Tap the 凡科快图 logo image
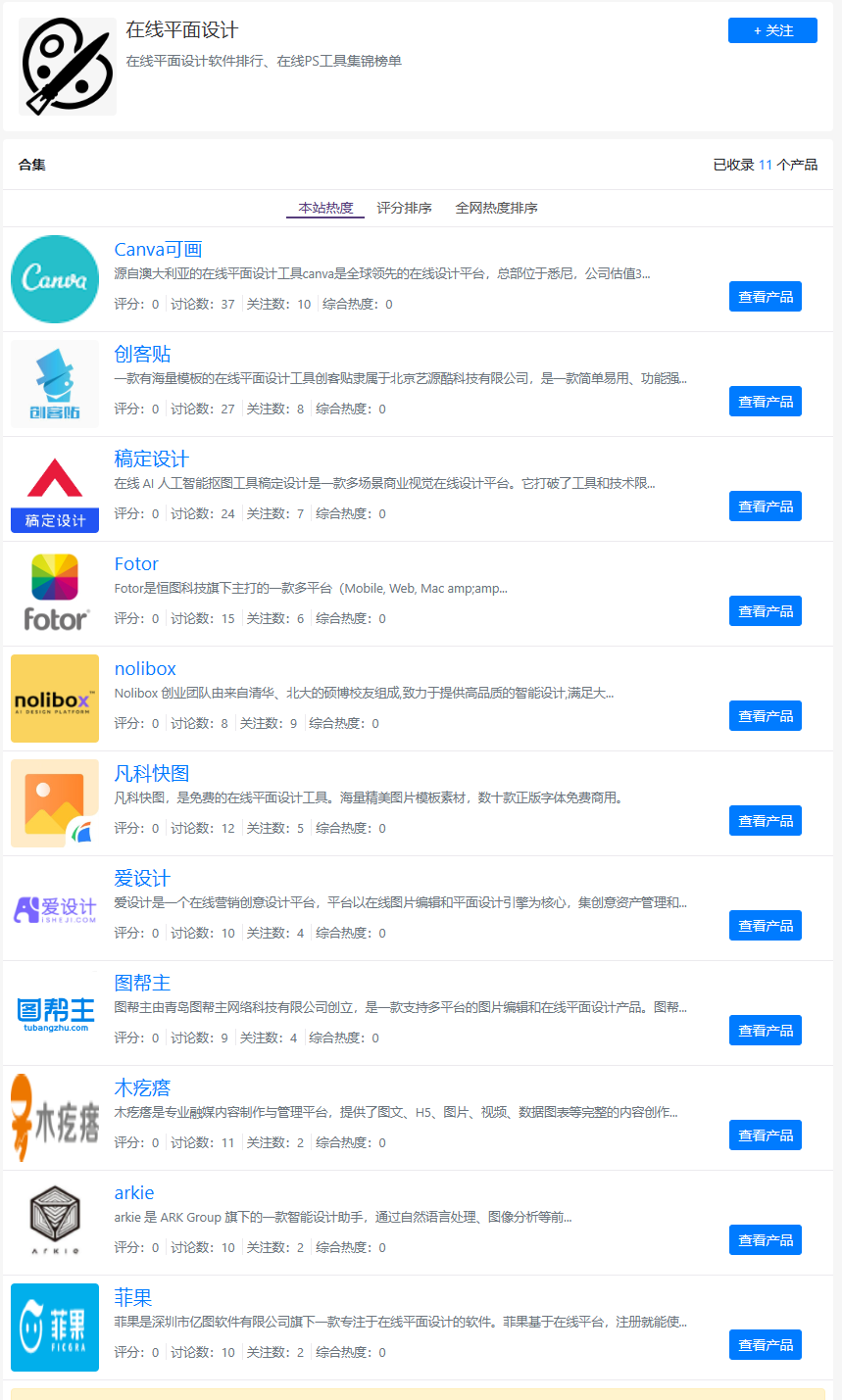This screenshot has width=842, height=1400. [55, 803]
